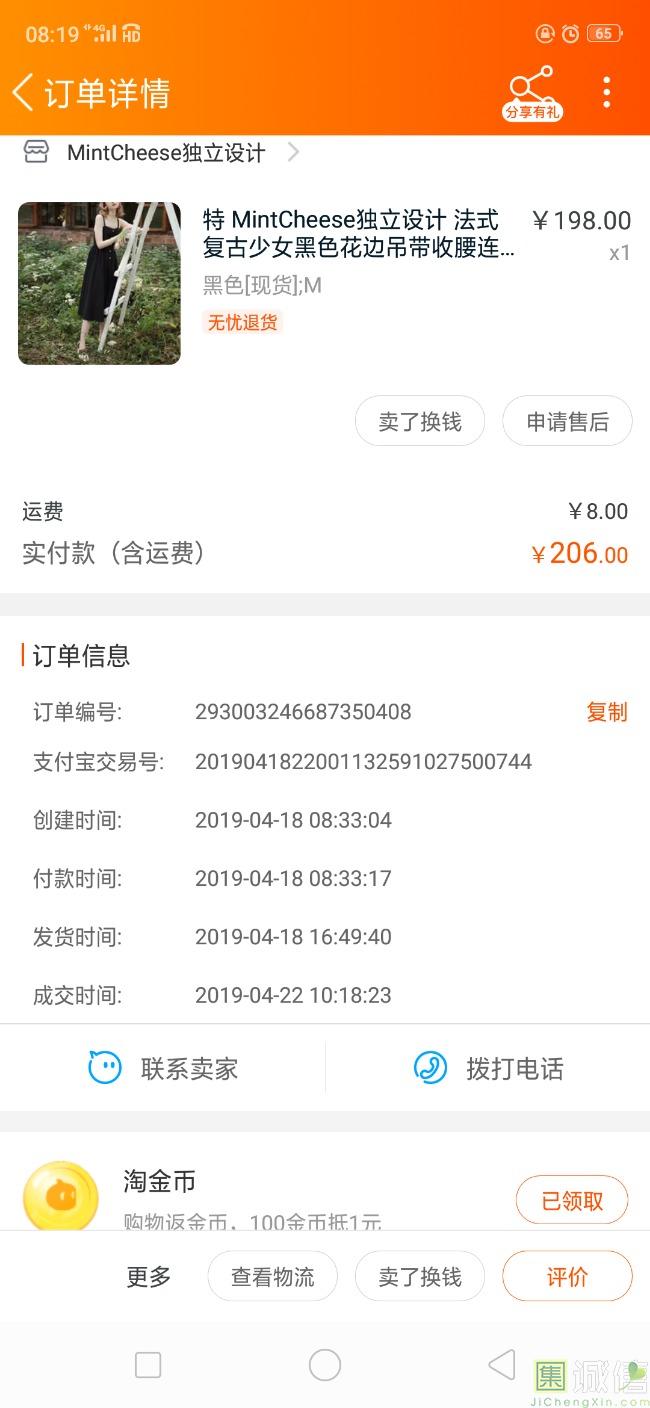650x1408 pixels.
Task: Write a review with 评价
Action: coord(567,1277)
